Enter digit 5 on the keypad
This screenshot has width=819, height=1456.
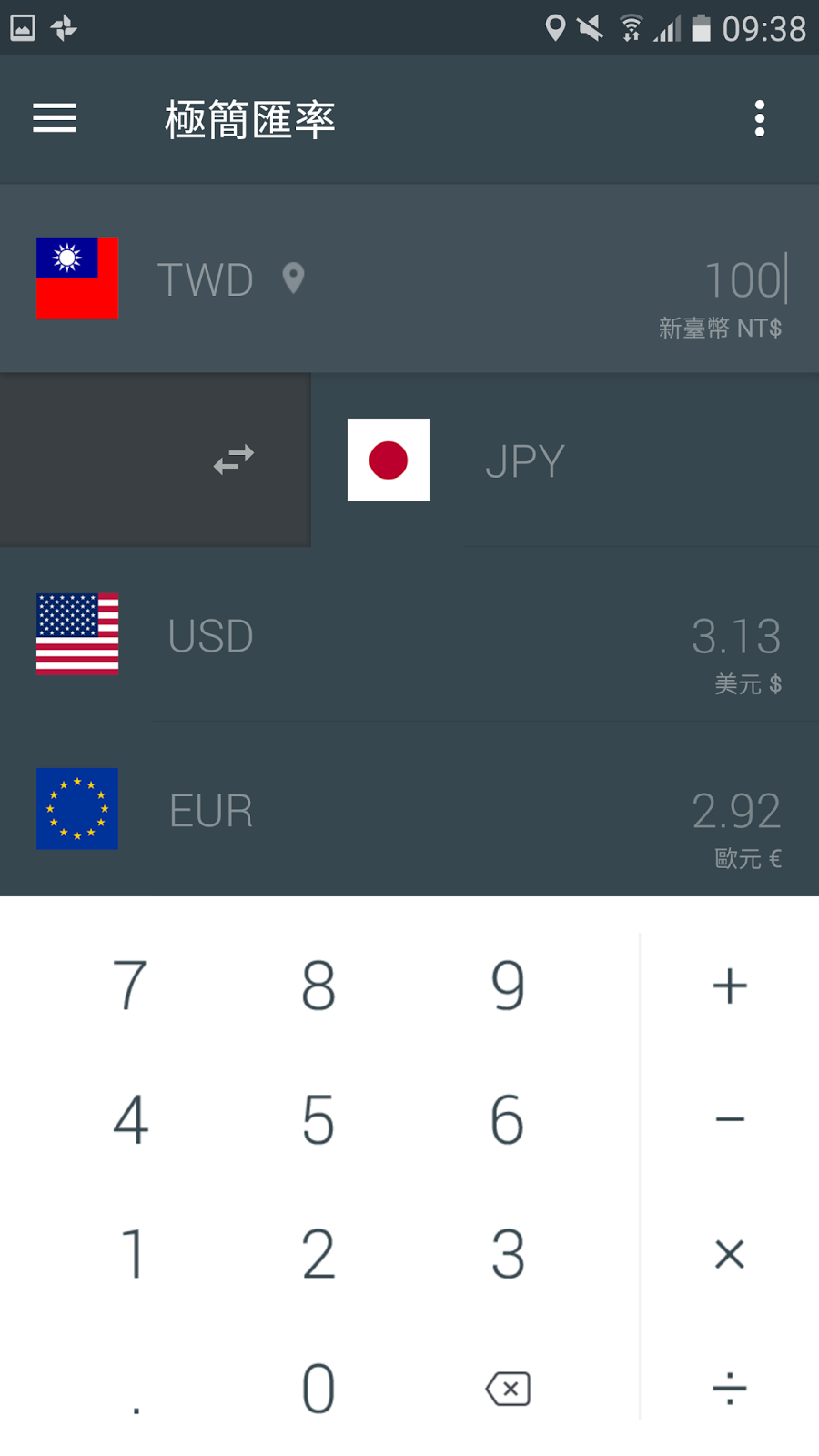pos(318,1119)
